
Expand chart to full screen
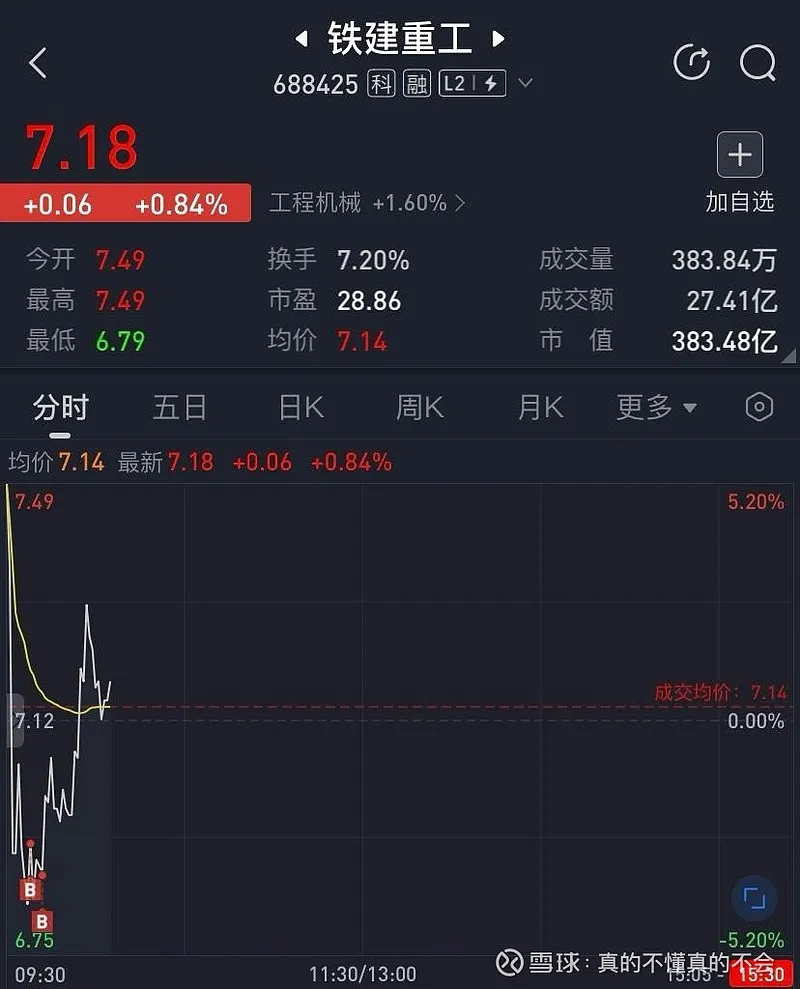click(x=754, y=897)
